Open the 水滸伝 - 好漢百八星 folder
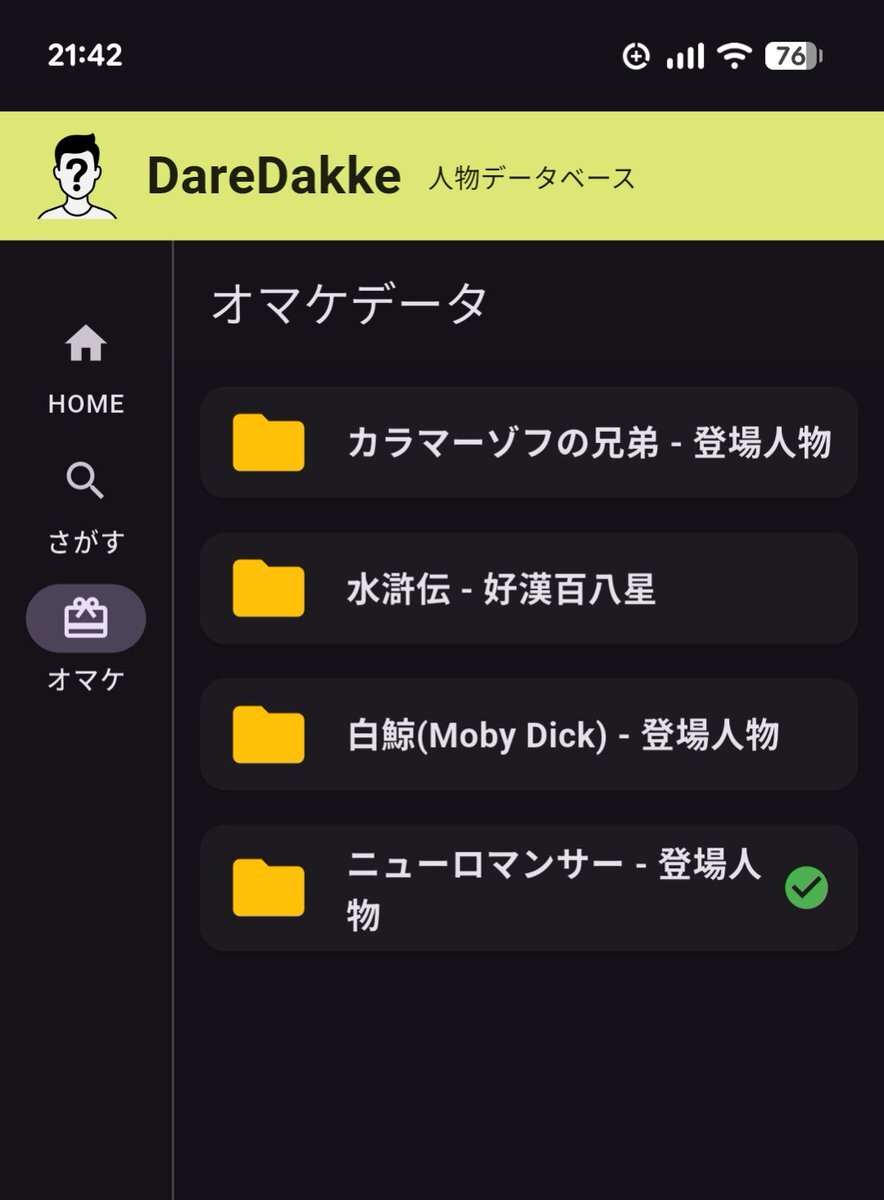884x1200 pixels. pyautogui.click(x=528, y=589)
